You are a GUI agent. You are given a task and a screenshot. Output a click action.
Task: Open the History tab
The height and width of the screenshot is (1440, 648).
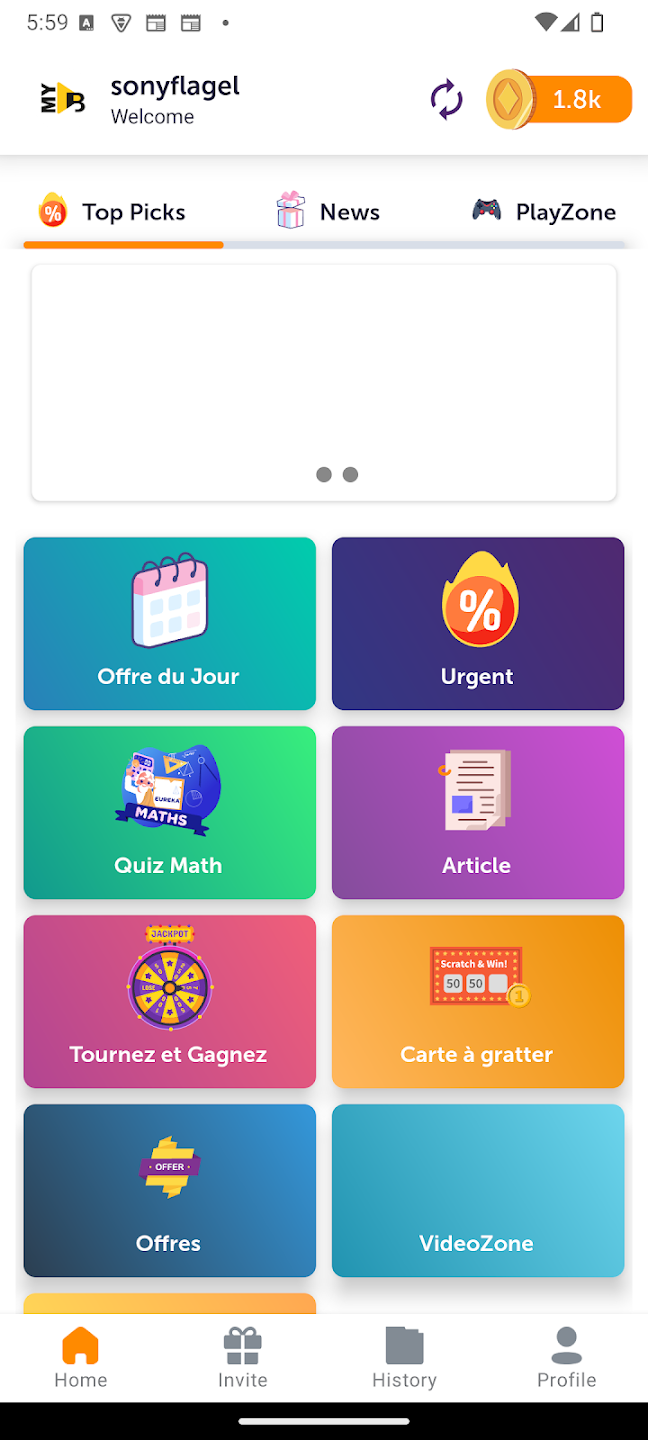[404, 1358]
